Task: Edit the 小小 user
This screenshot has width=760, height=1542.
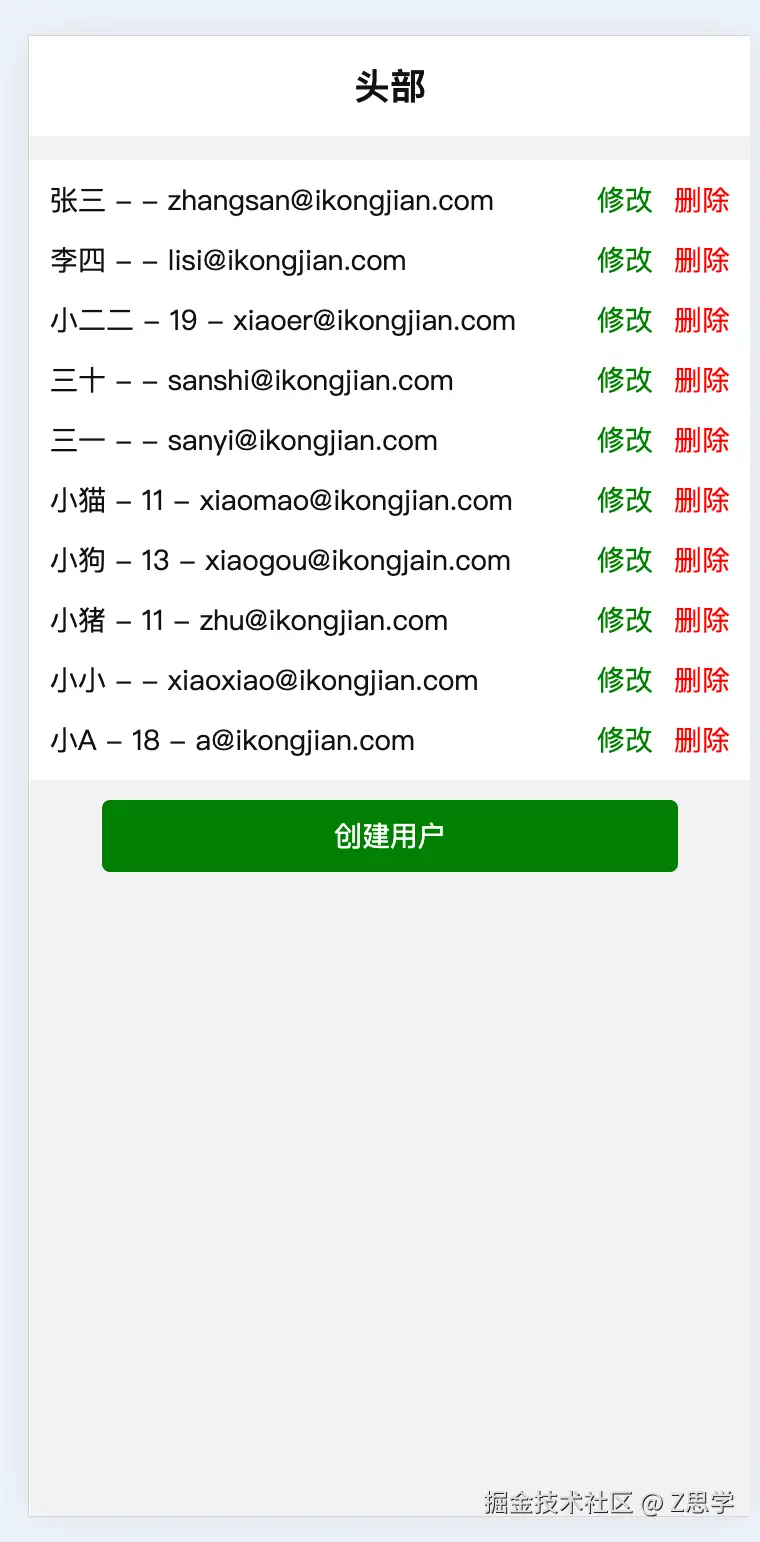Action: tap(624, 680)
